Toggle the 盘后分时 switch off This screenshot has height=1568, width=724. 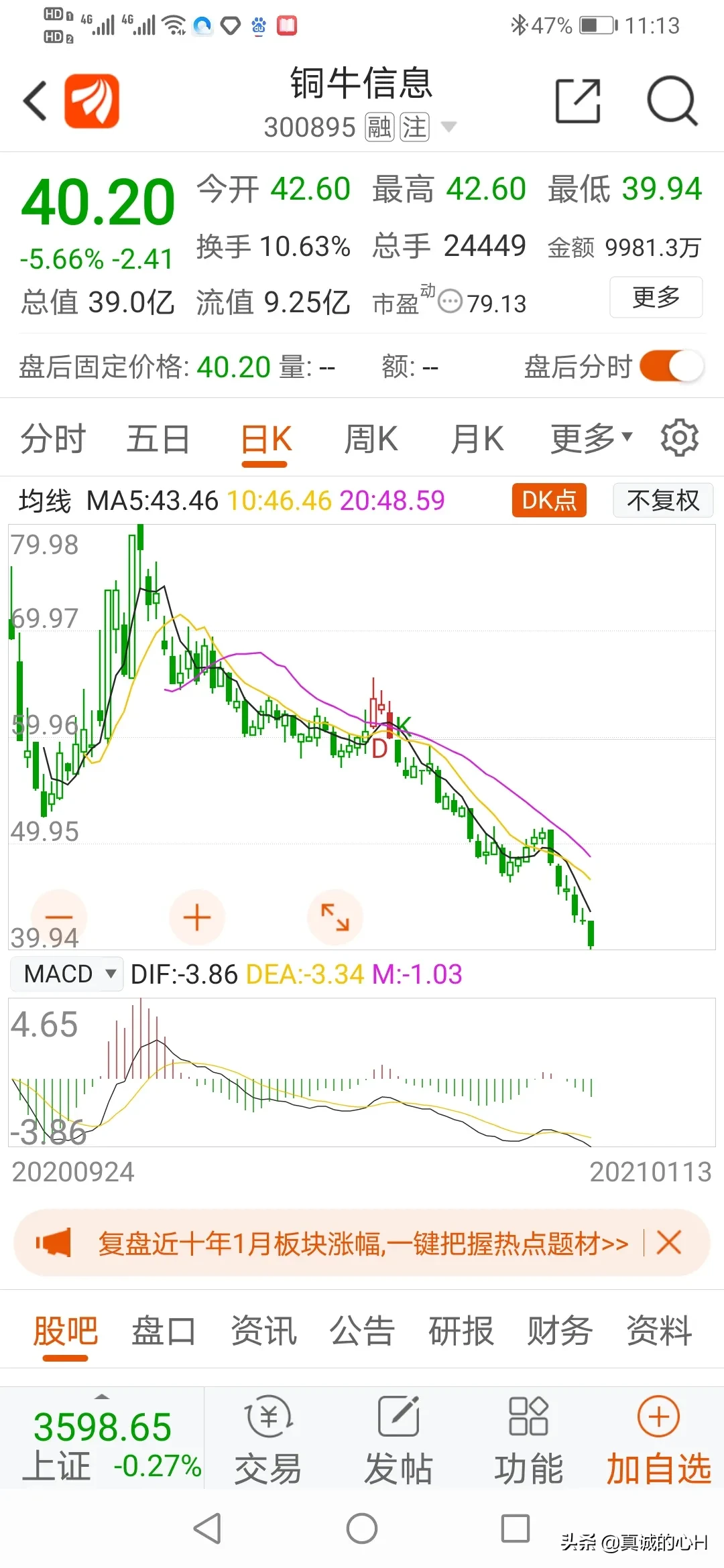pos(671,367)
